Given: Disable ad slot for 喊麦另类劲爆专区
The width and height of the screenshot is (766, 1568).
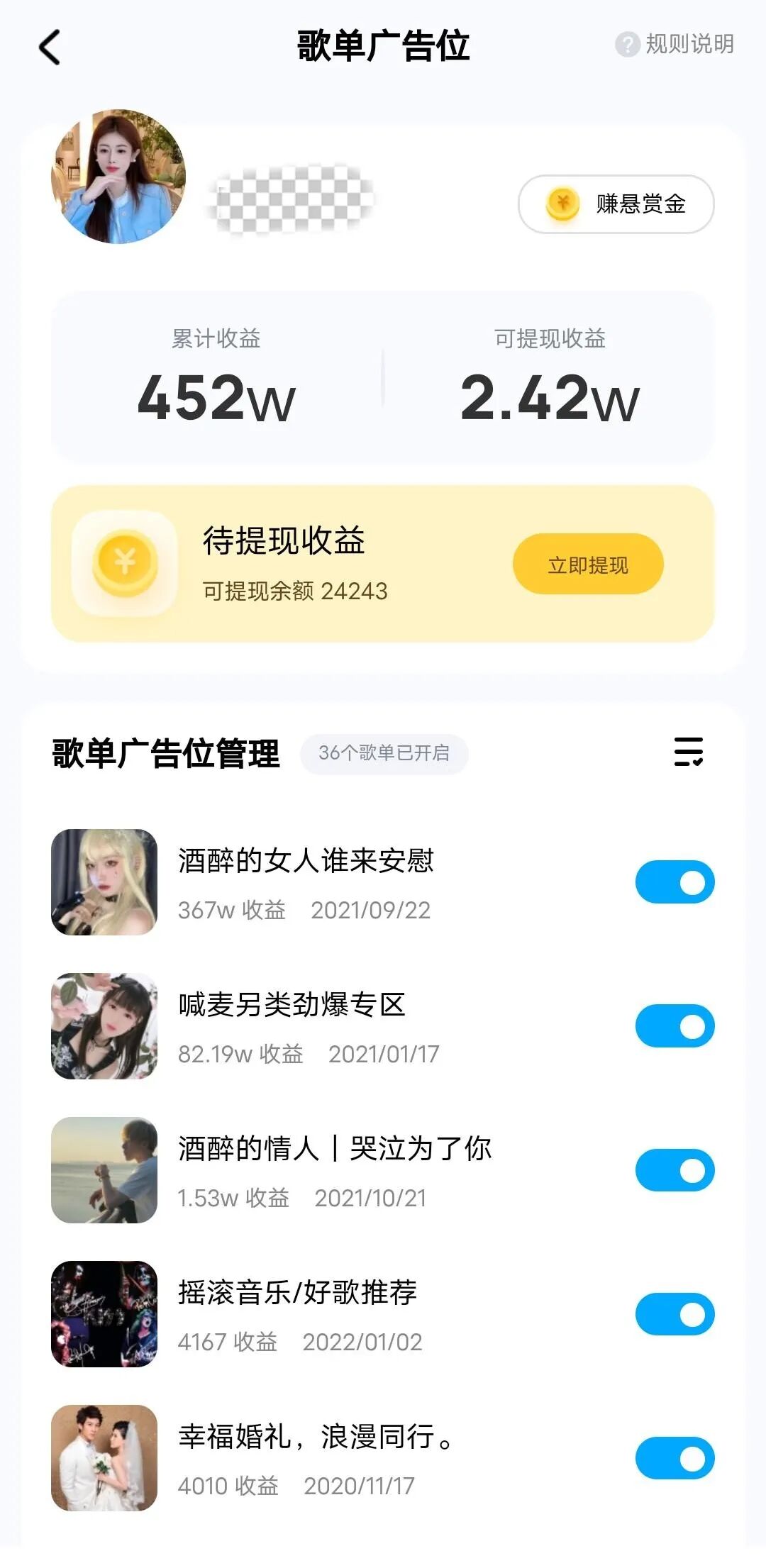Looking at the screenshot, I should [x=675, y=1026].
